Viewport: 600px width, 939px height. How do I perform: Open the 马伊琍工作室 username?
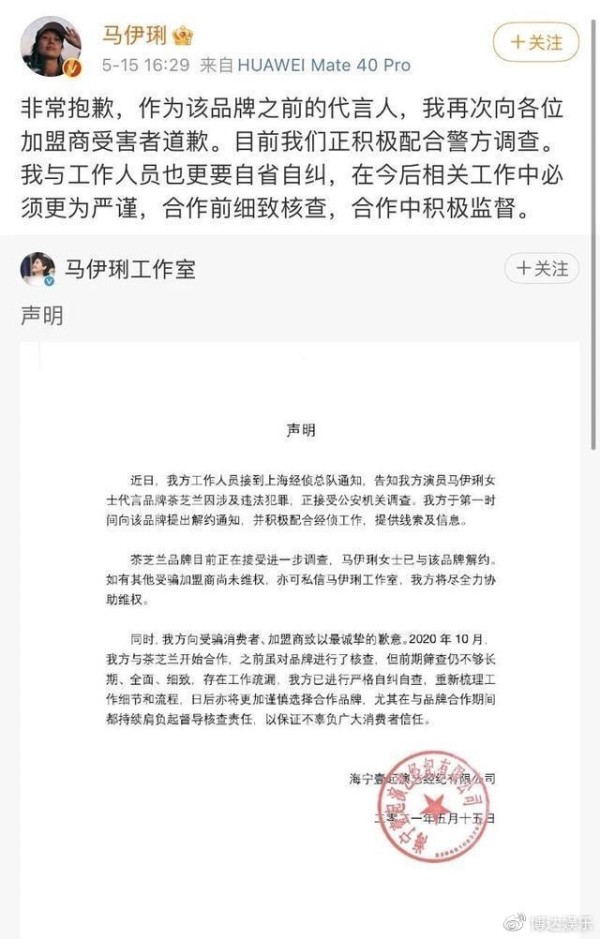point(130,270)
